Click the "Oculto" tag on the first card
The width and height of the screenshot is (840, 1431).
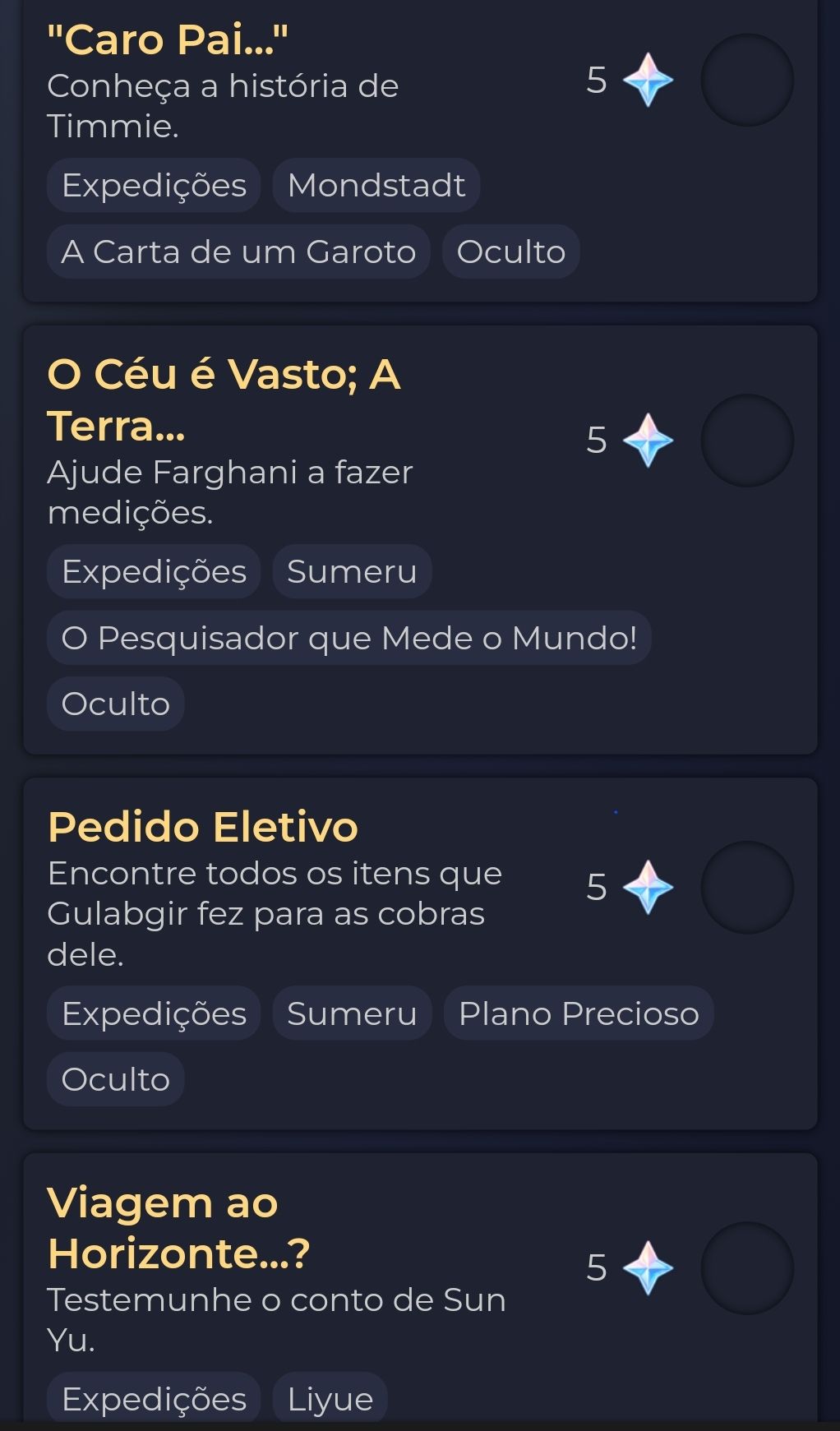(510, 252)
